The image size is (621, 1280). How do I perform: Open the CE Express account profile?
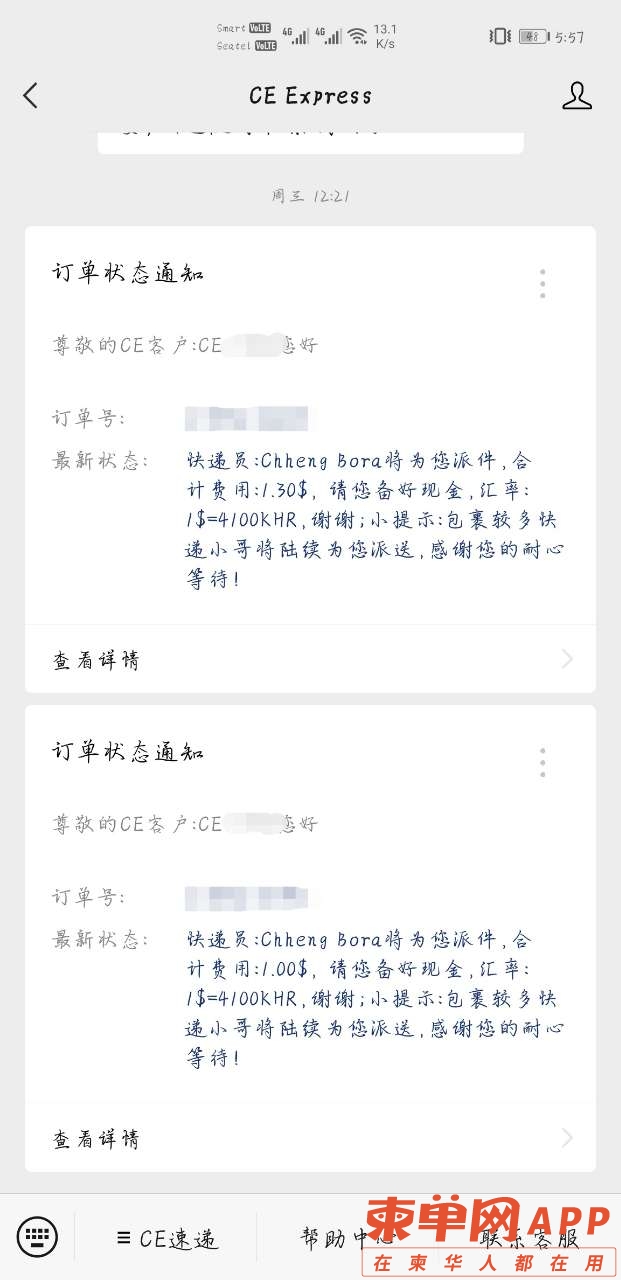tap(576, 95)
